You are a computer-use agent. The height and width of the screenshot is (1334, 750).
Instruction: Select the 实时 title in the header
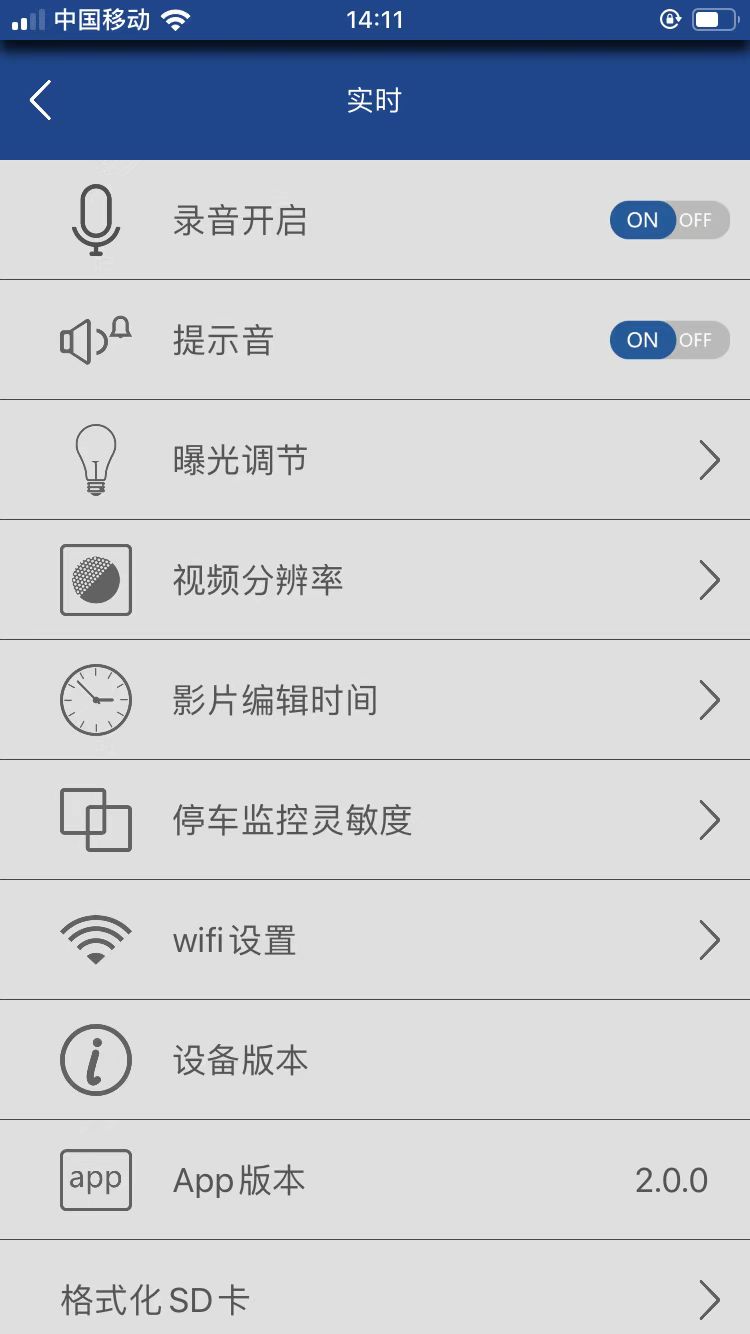[374, 100]
